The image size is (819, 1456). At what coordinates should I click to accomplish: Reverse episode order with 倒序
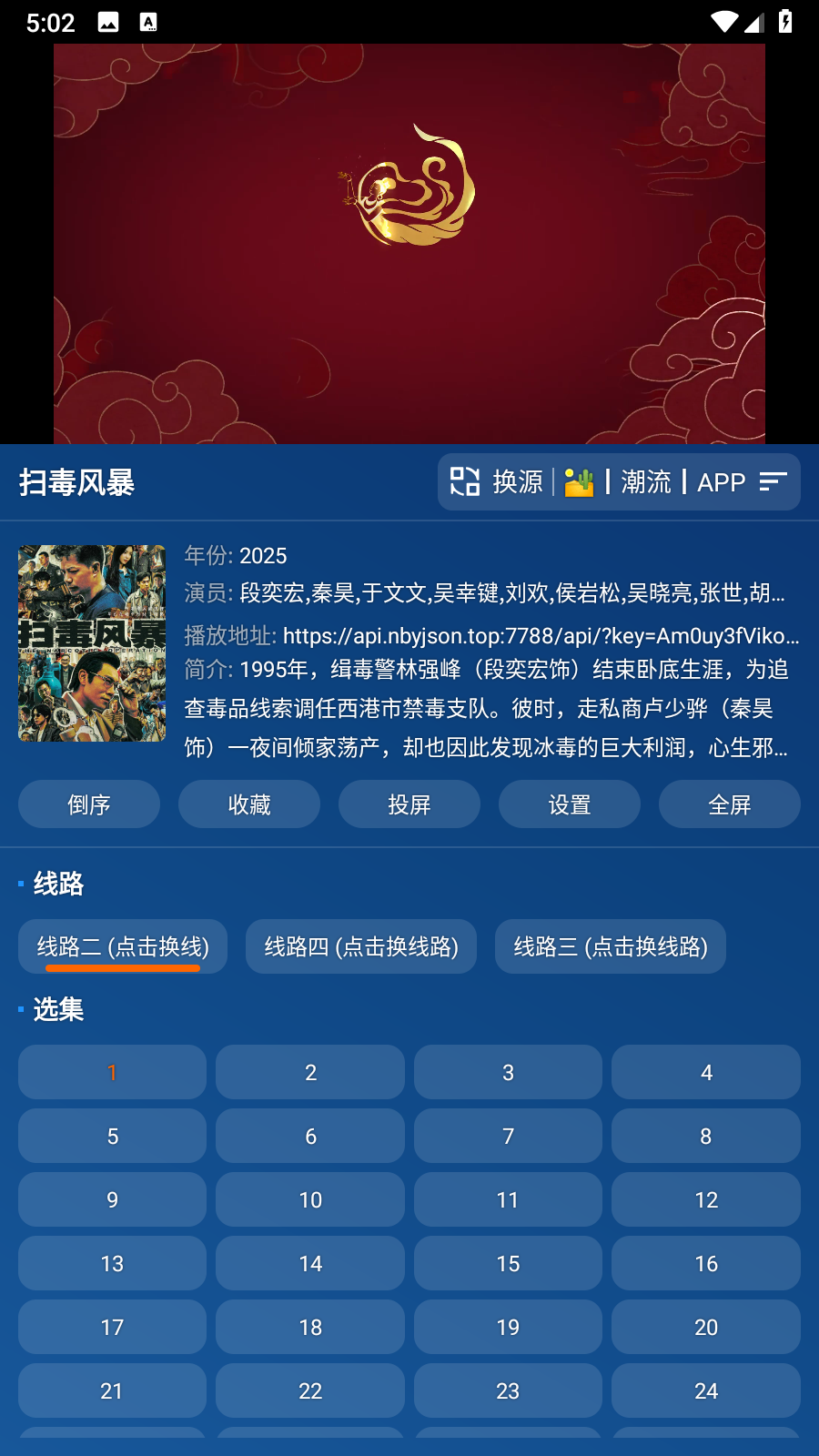click(x=89, y=804)
